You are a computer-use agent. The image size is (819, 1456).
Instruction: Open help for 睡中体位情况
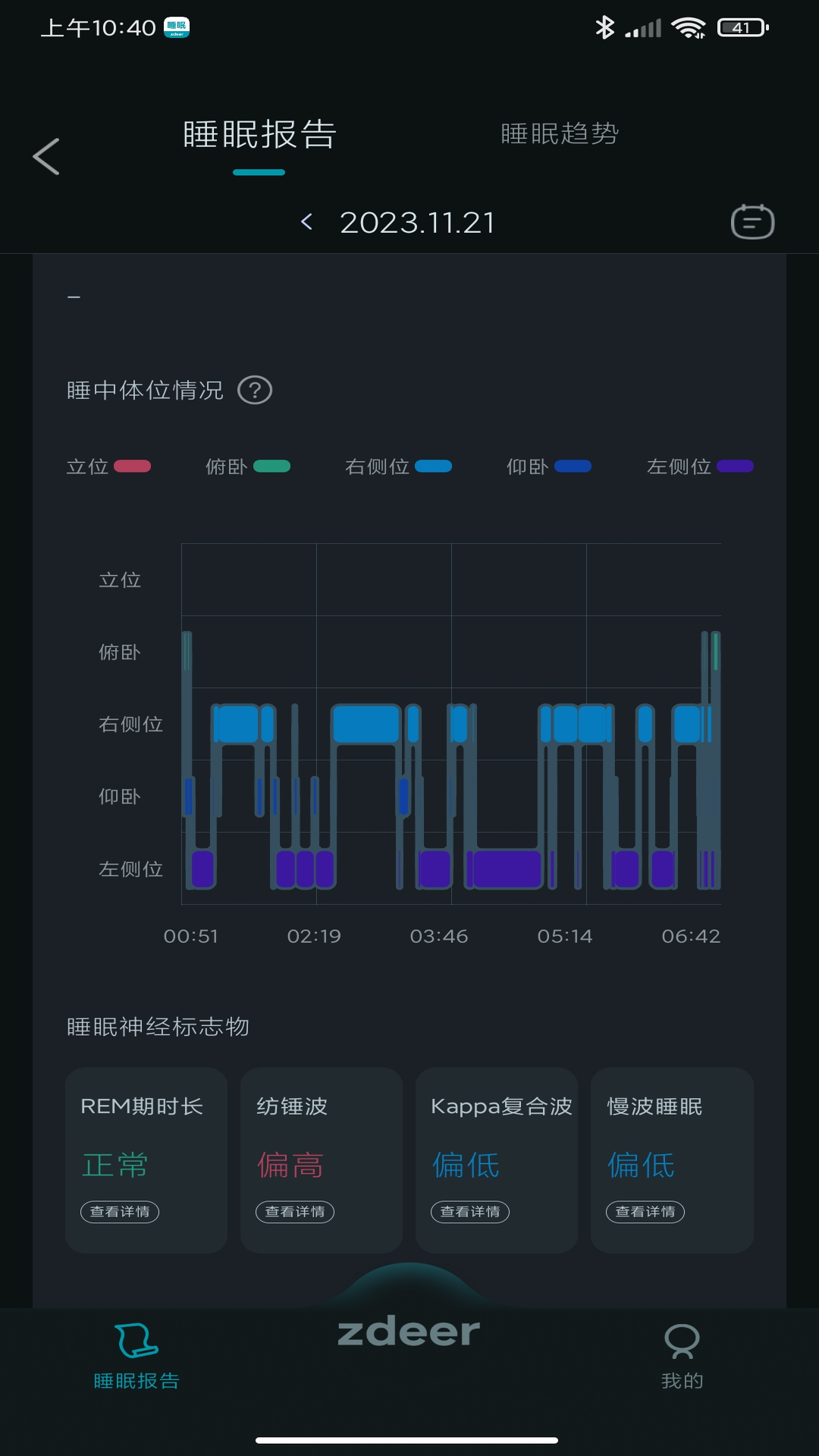[x=255, y=391]
